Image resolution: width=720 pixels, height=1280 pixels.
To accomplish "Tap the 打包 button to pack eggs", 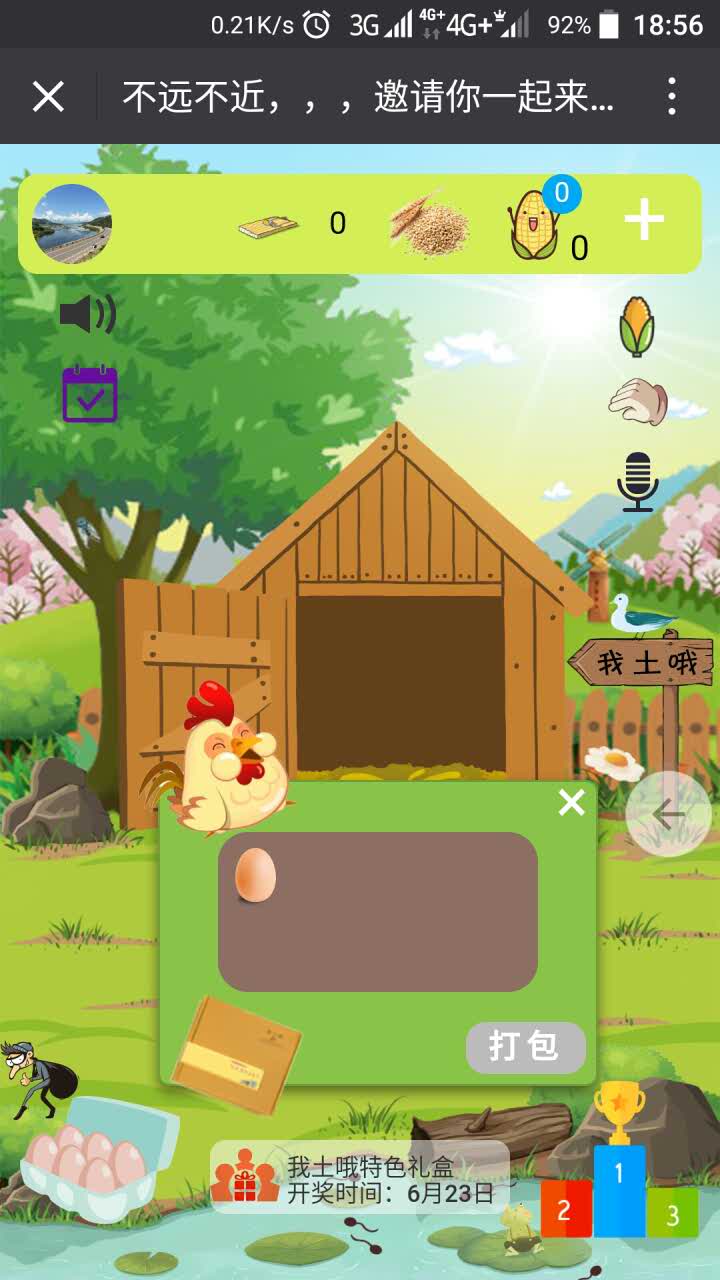I will 525,1047.
